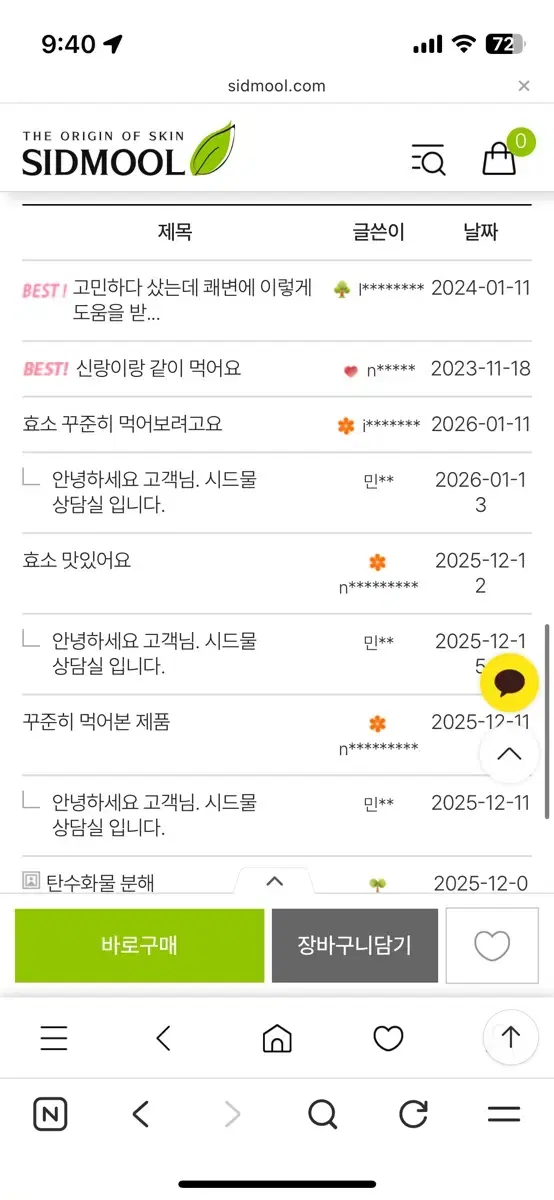This screenshot has height=1200, width=554.
Task: Open review '신랑이랑 같이 먹어요'
Action: (157, 369)
